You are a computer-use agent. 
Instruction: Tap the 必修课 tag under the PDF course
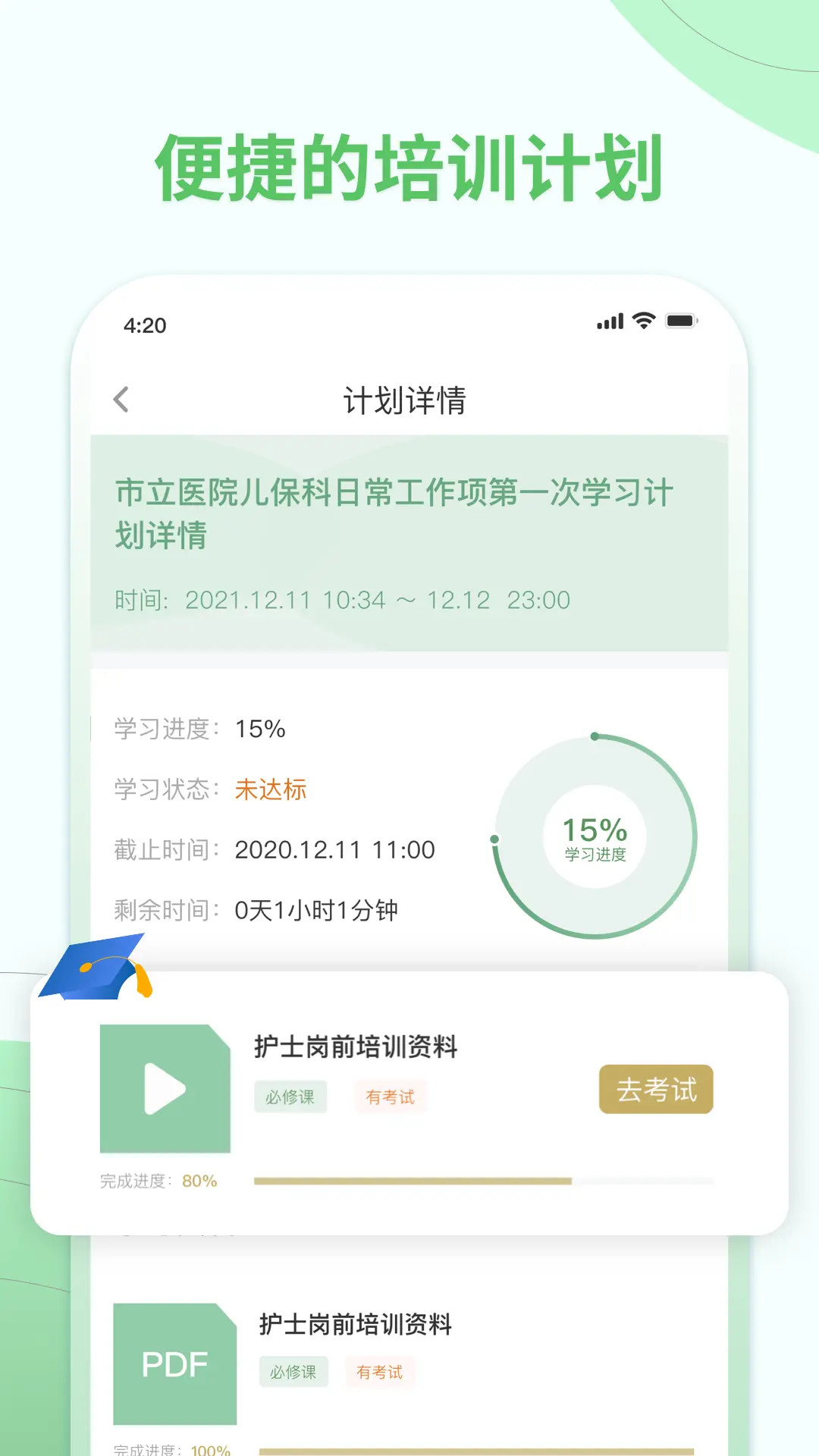tap(294, 1373)
